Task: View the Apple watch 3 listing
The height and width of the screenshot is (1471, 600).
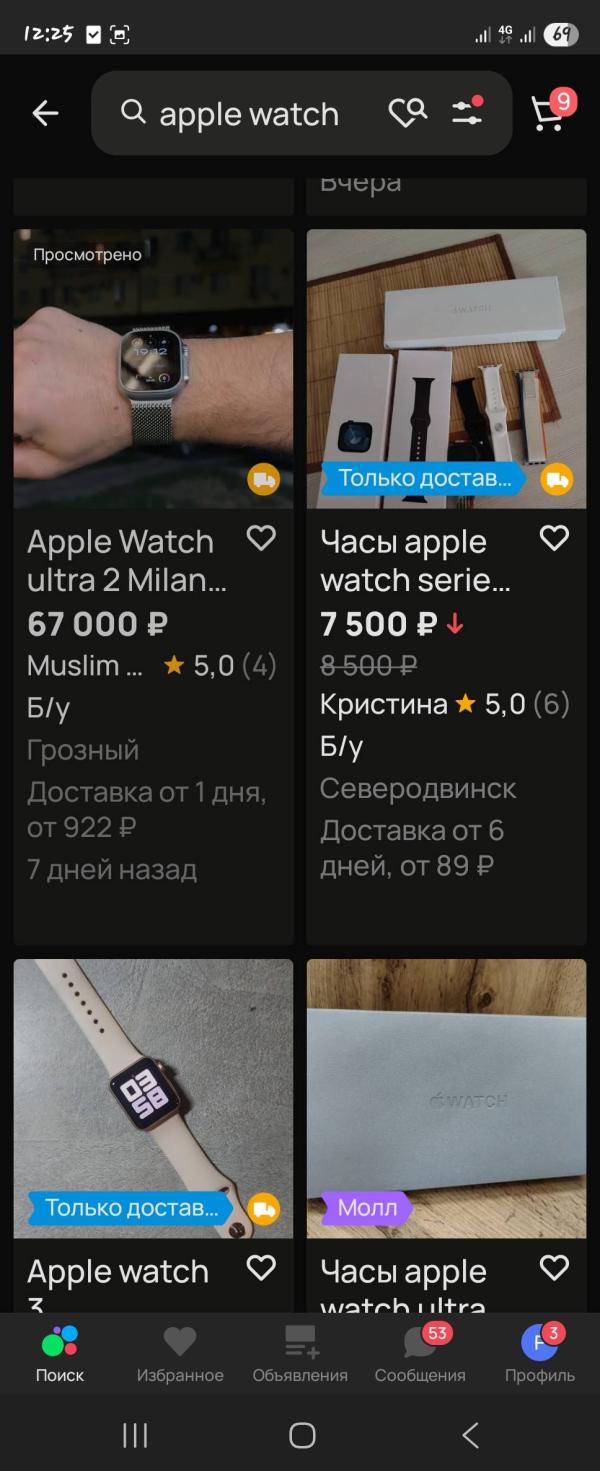Action: pyautogui.click(x=153, y=1098)
